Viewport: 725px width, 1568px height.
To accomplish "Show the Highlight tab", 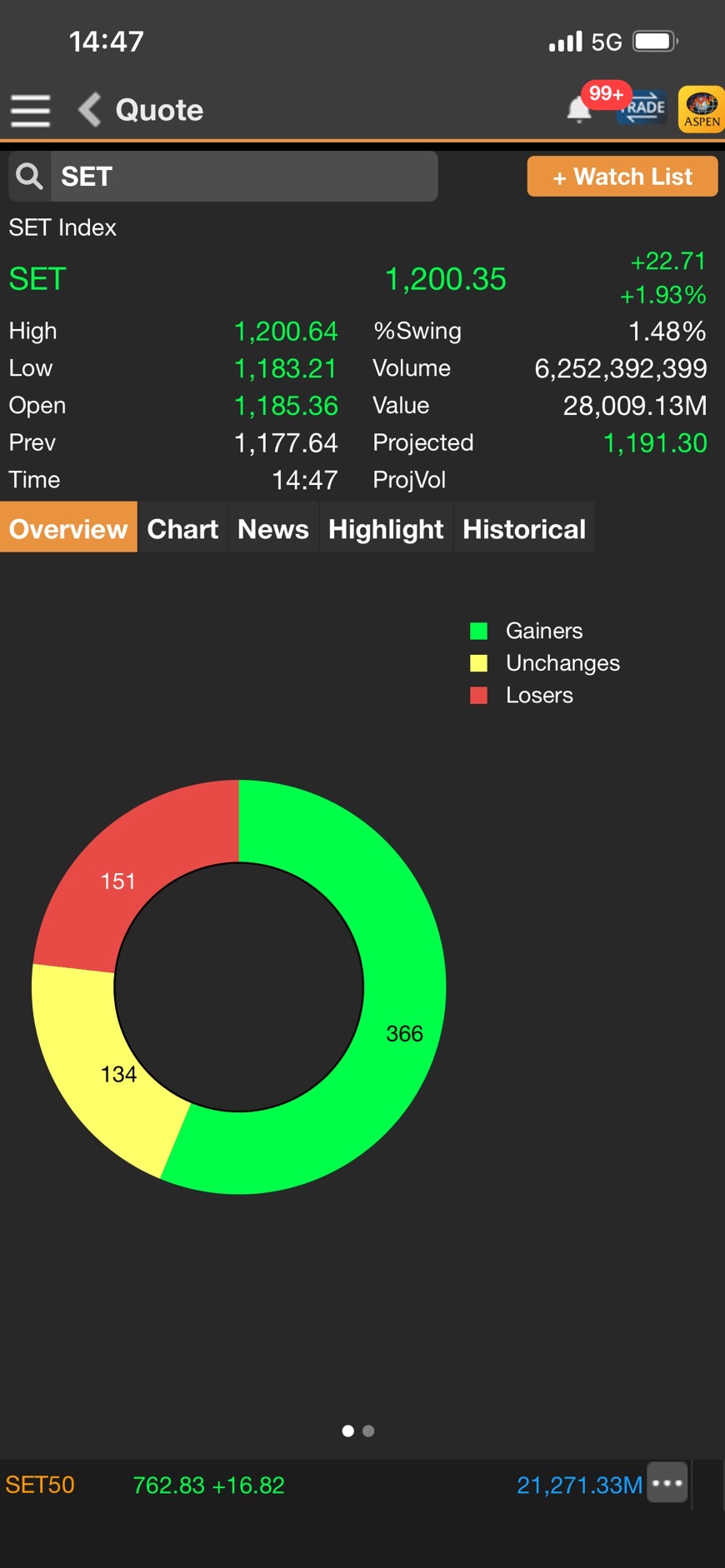I will pos(386,528).
